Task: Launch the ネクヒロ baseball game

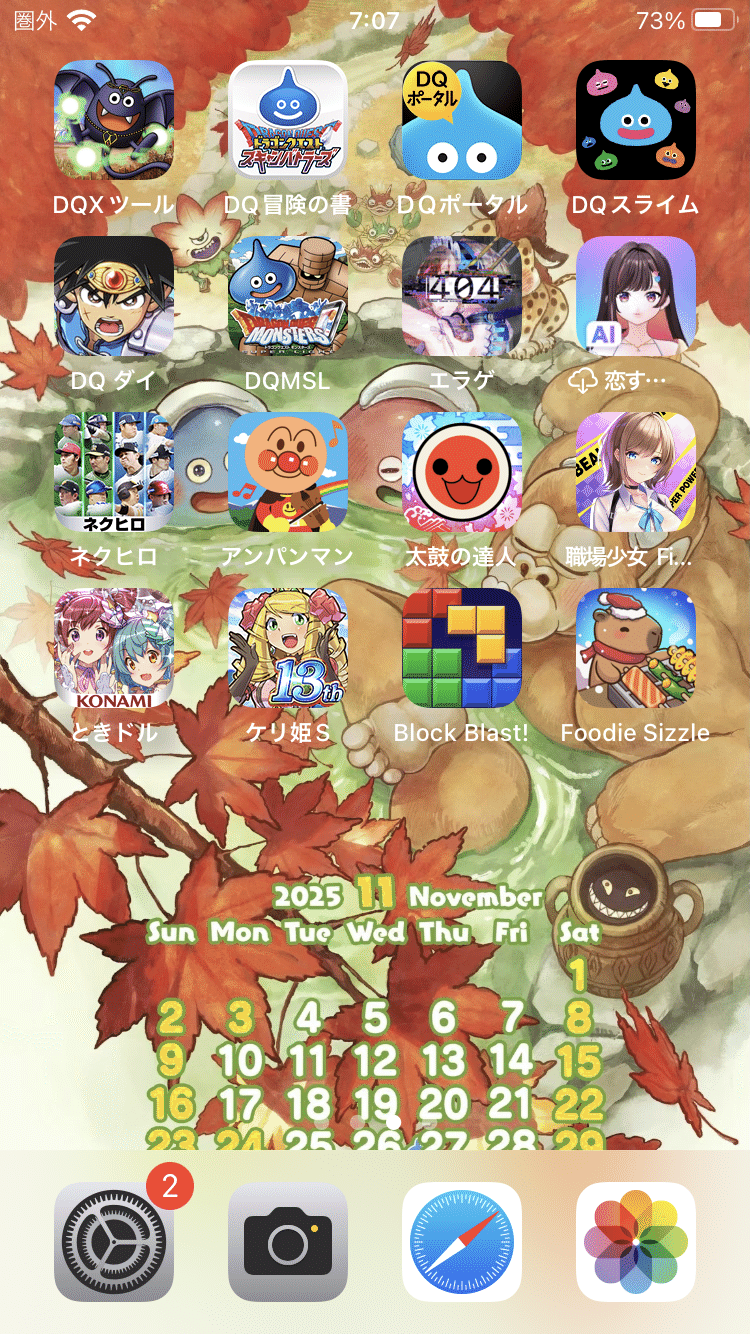Action: [114, 472]
